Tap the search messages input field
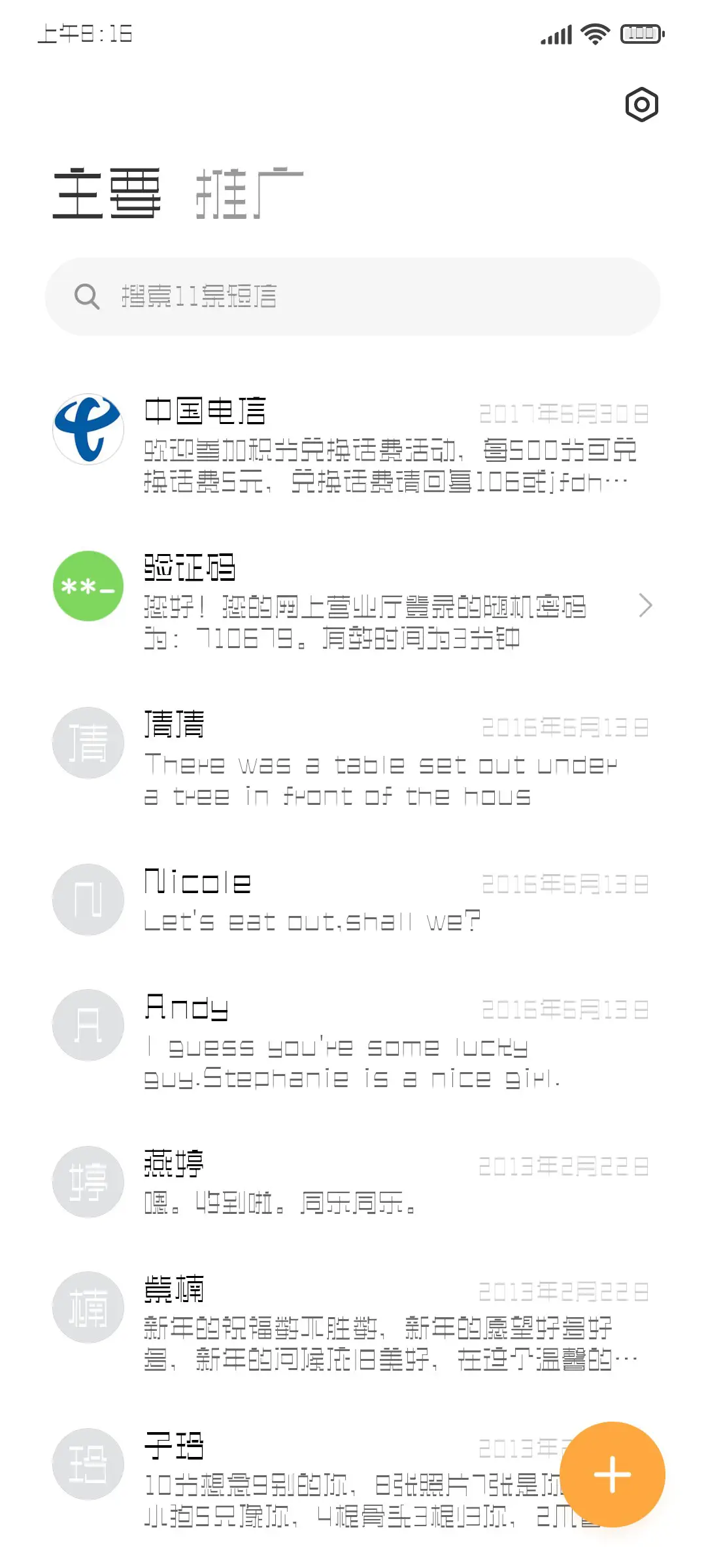Image resolution: width=706 pixels, height=1568 pixels. tap(360, 295)
